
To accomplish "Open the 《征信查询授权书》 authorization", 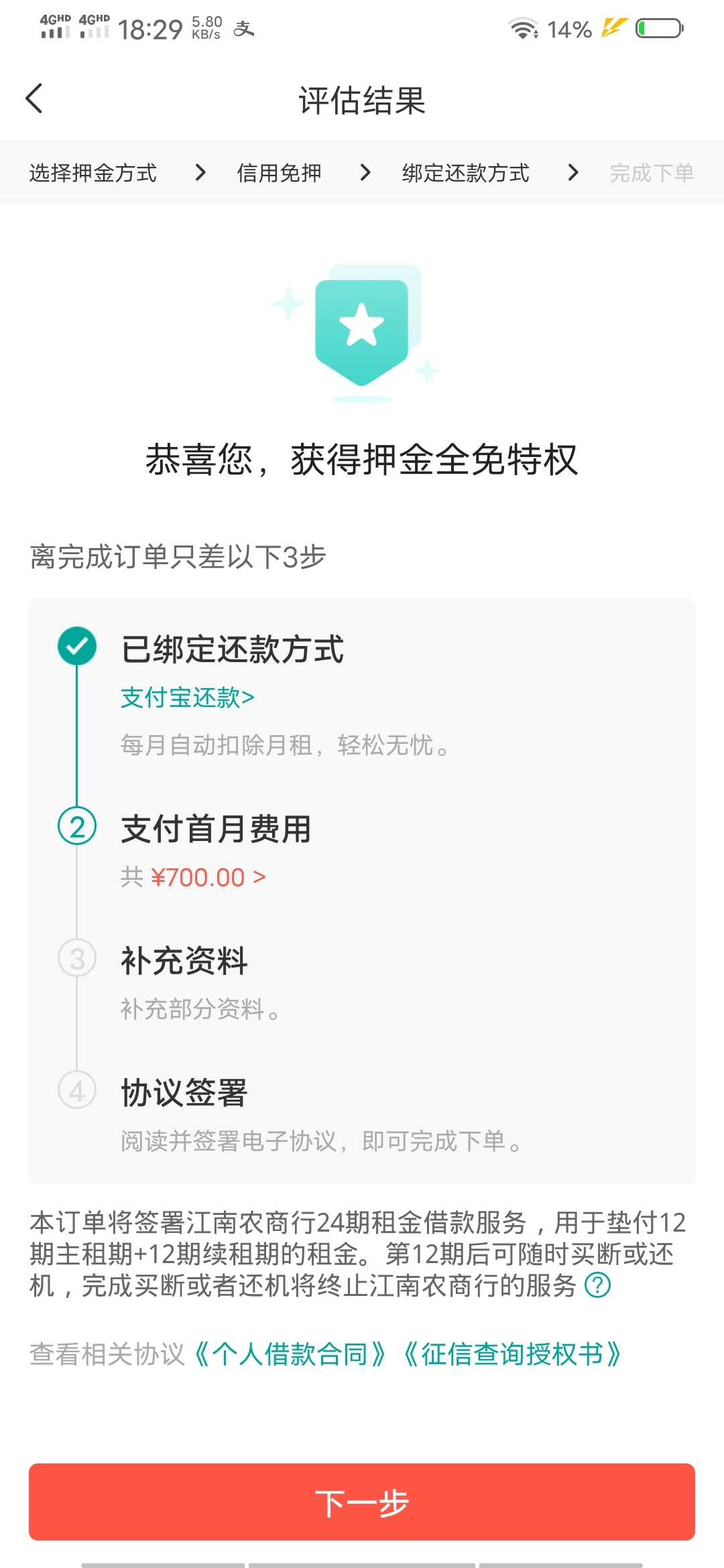I will (x=513, y=1354).
